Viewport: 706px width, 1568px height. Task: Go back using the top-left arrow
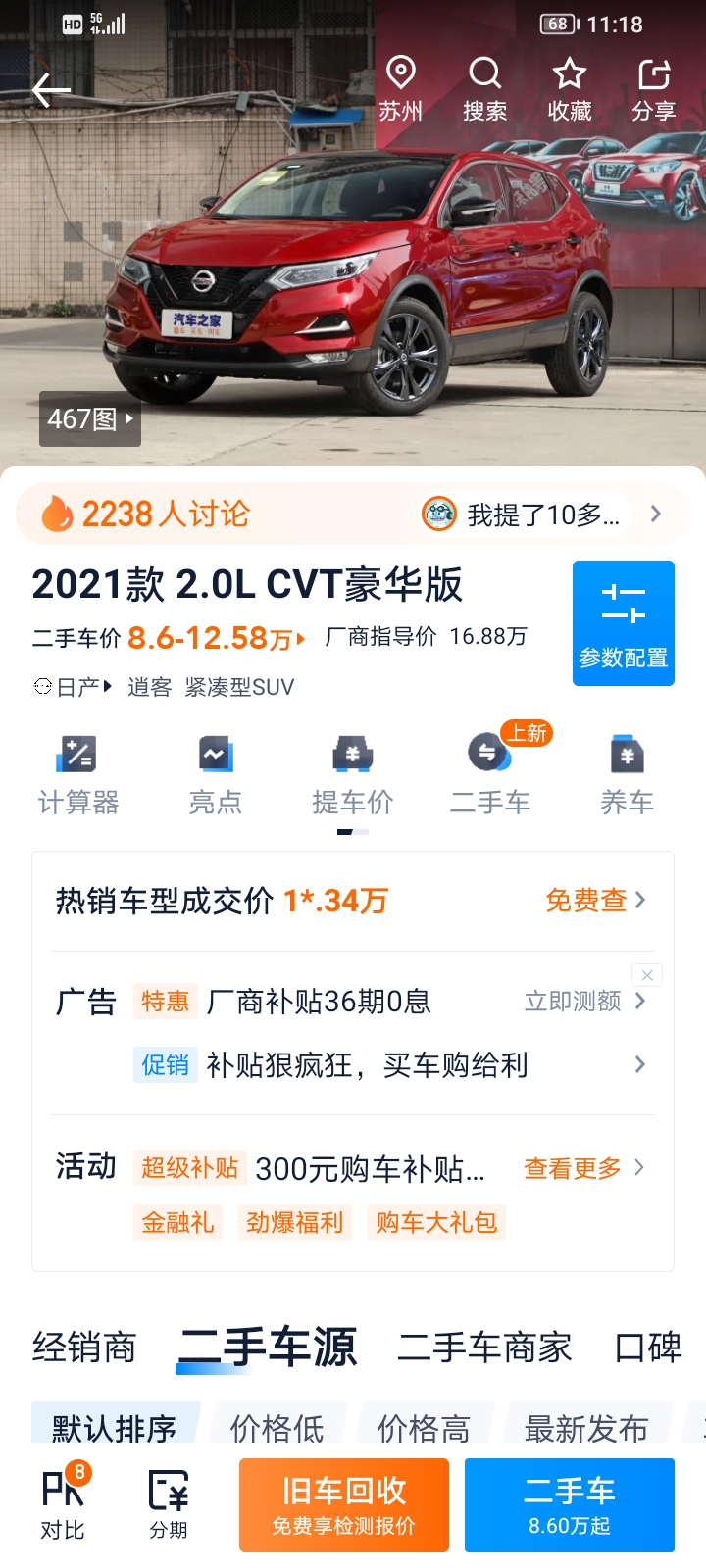coord(51,90)
